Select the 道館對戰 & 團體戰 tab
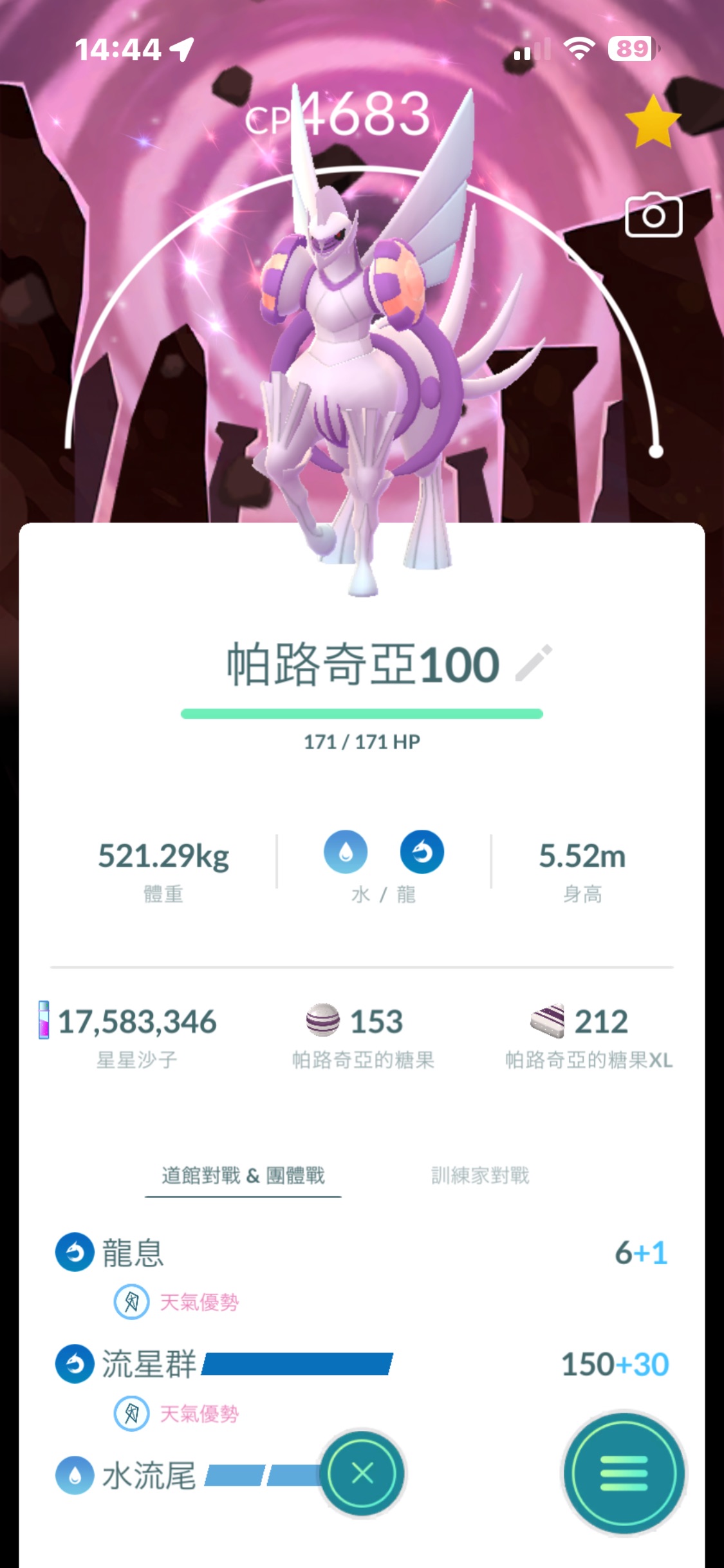724x1568 pixels. (243, 1175)
